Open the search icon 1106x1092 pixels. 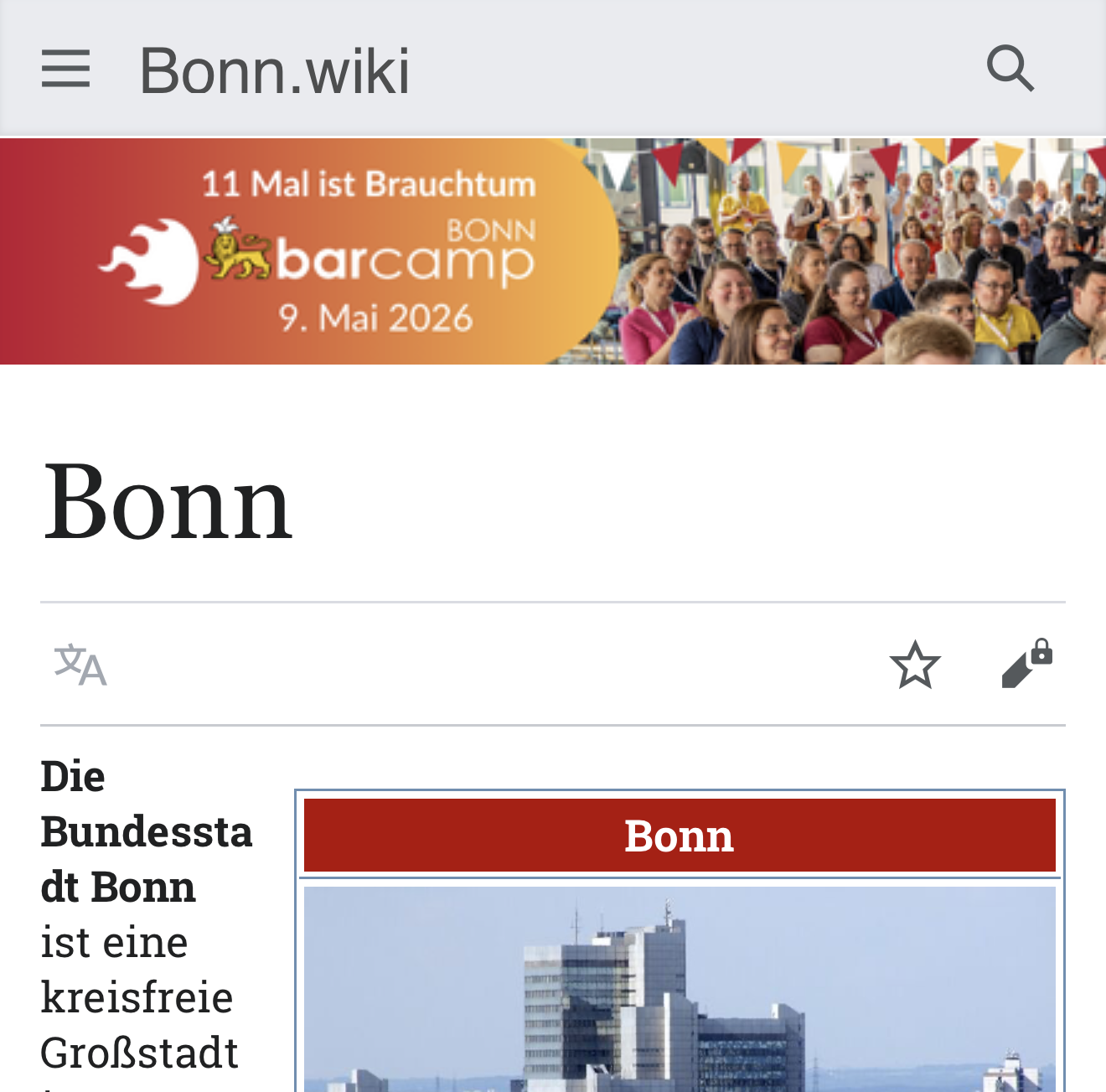(1010, 69)
